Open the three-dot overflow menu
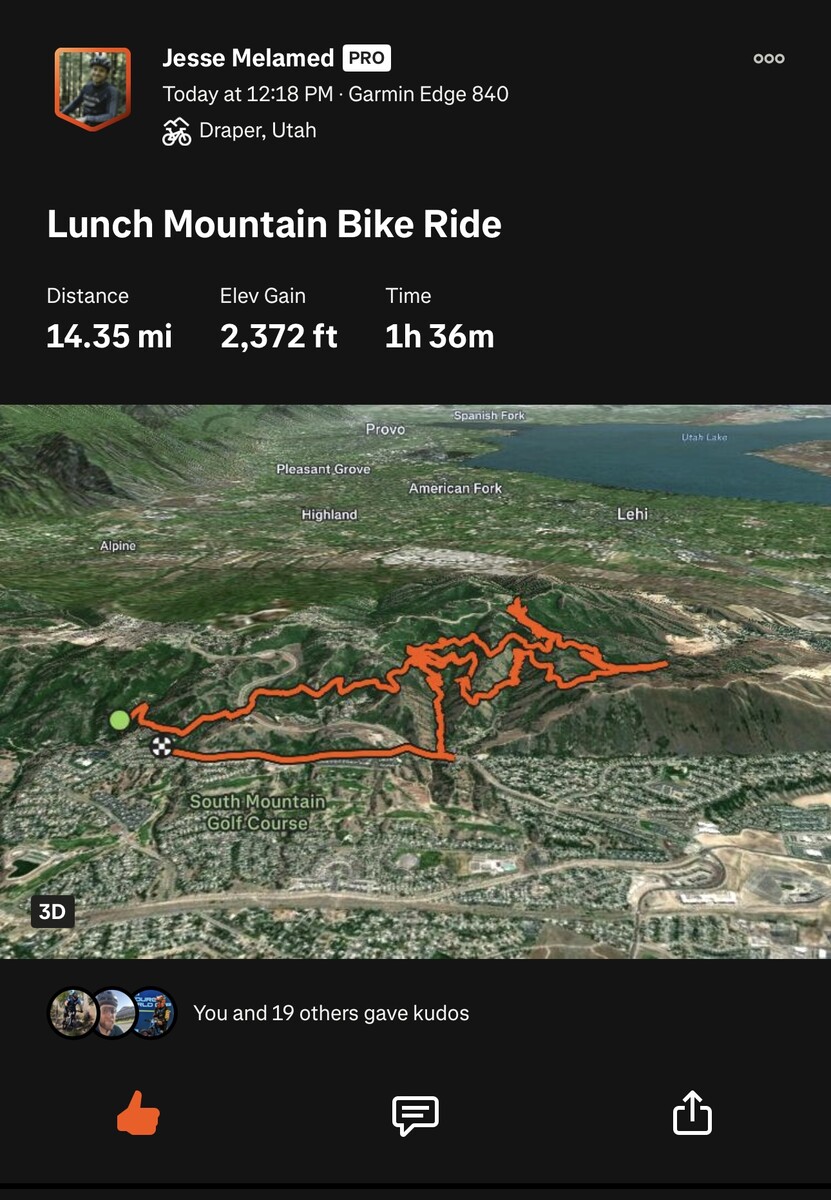 tap(768, 59)
